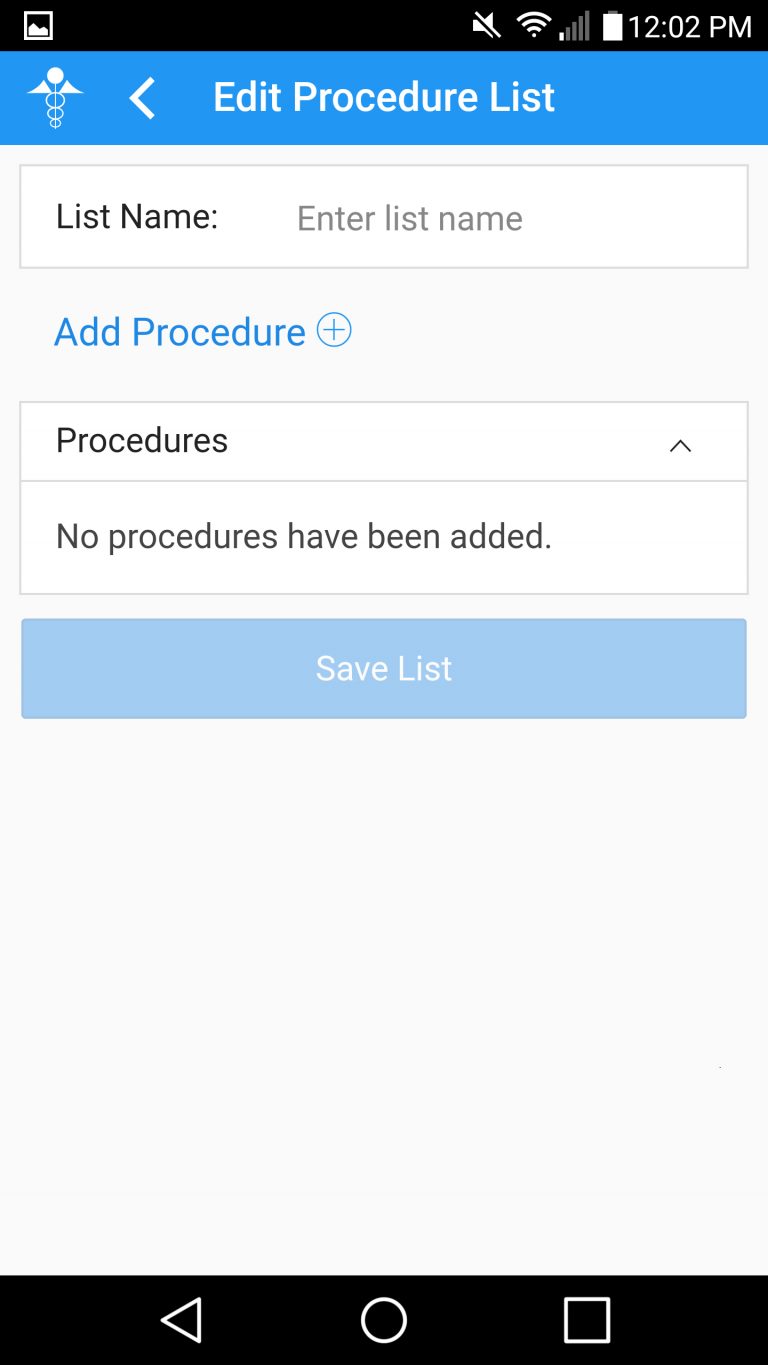Go back using the header arrow
Screen dimensions: 768x1365
tap(143, 98)
